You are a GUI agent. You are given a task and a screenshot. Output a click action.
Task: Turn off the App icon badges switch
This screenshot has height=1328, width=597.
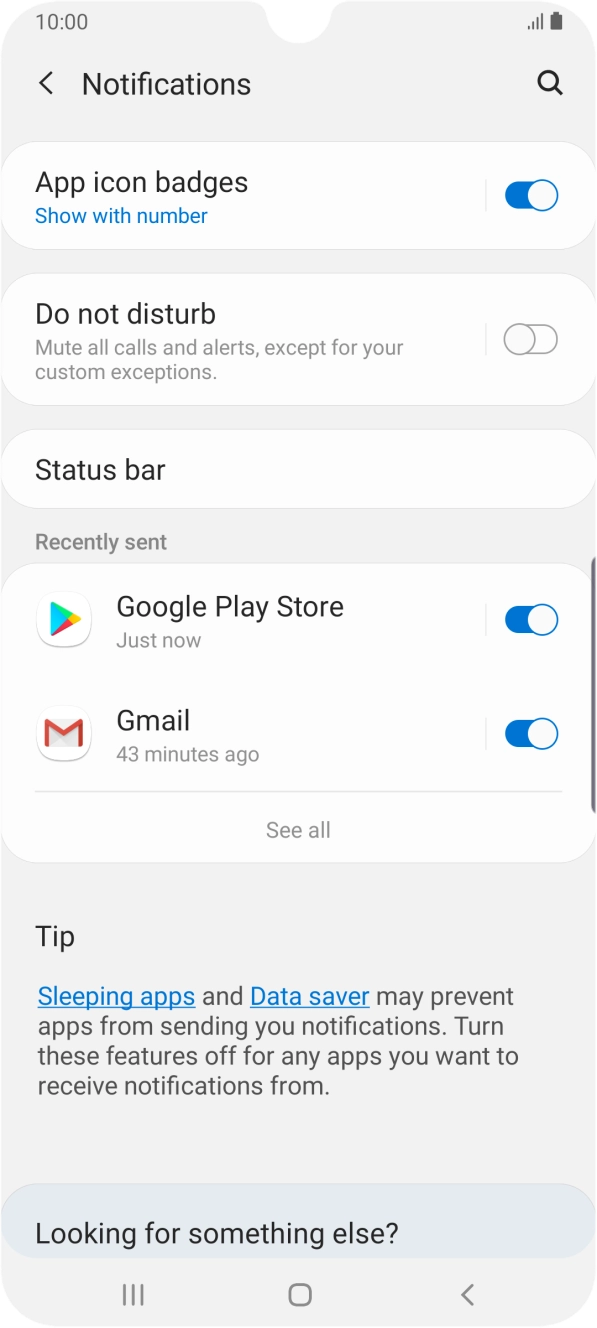click(531, 196)
